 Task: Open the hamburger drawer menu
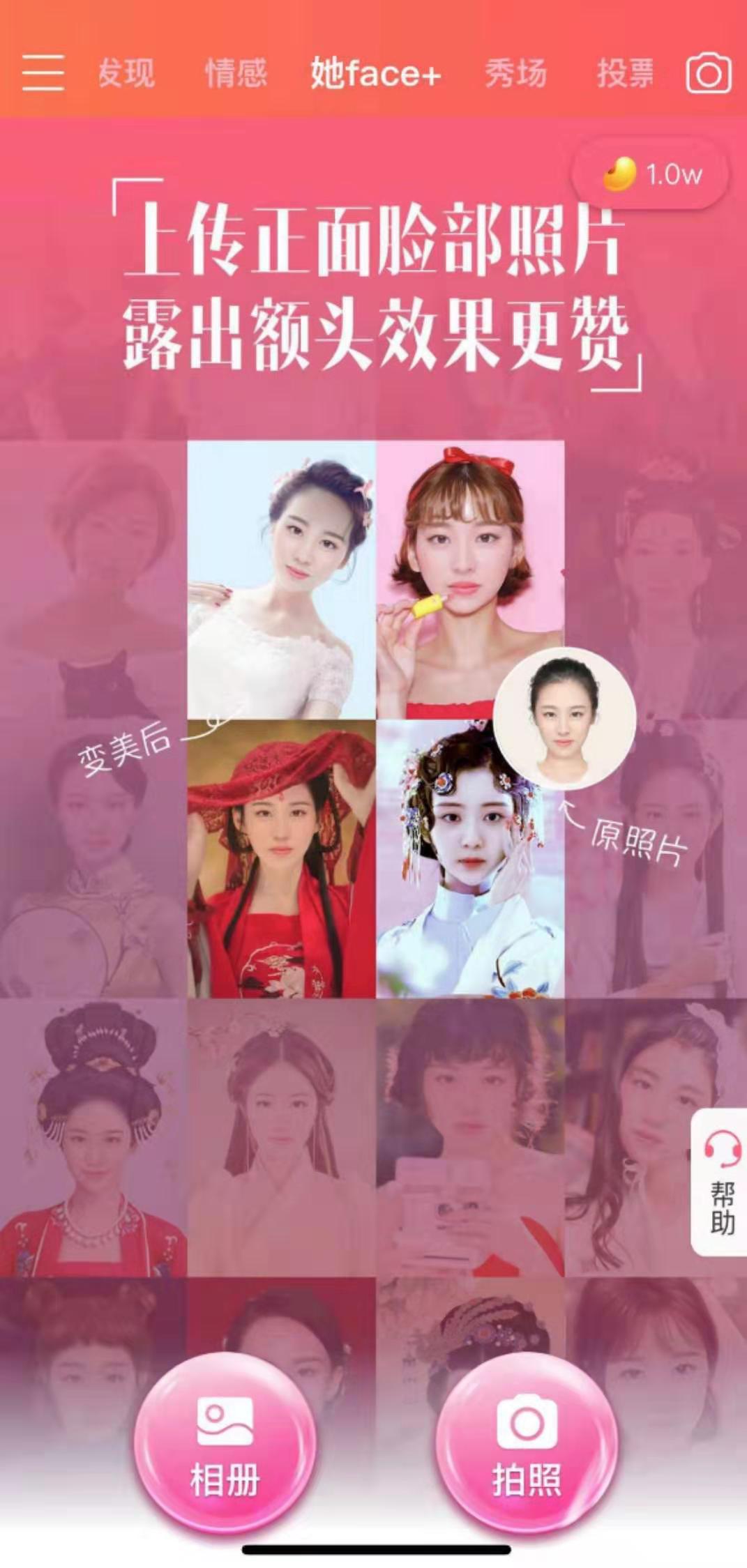[x=43, y=73]
